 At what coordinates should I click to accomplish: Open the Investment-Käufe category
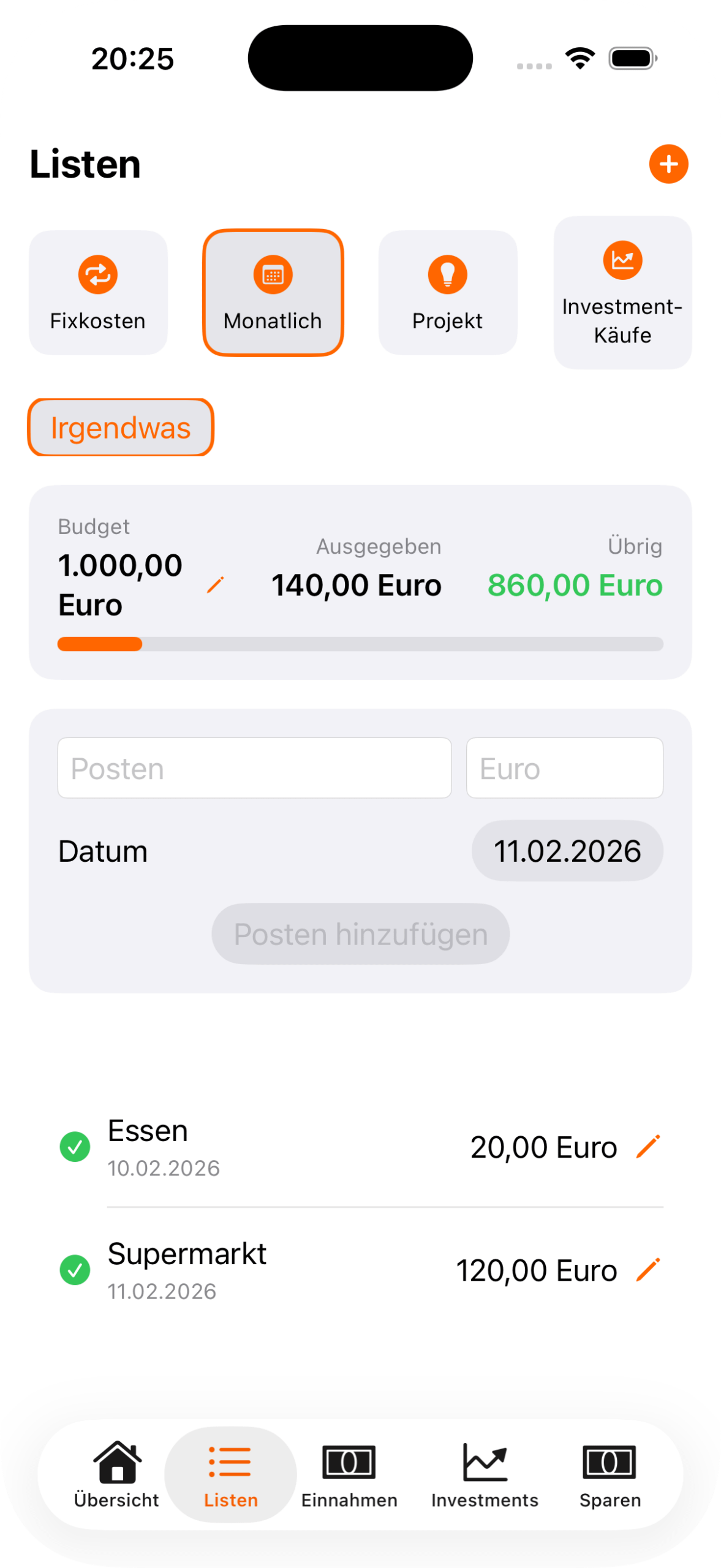tap(622, 293)
